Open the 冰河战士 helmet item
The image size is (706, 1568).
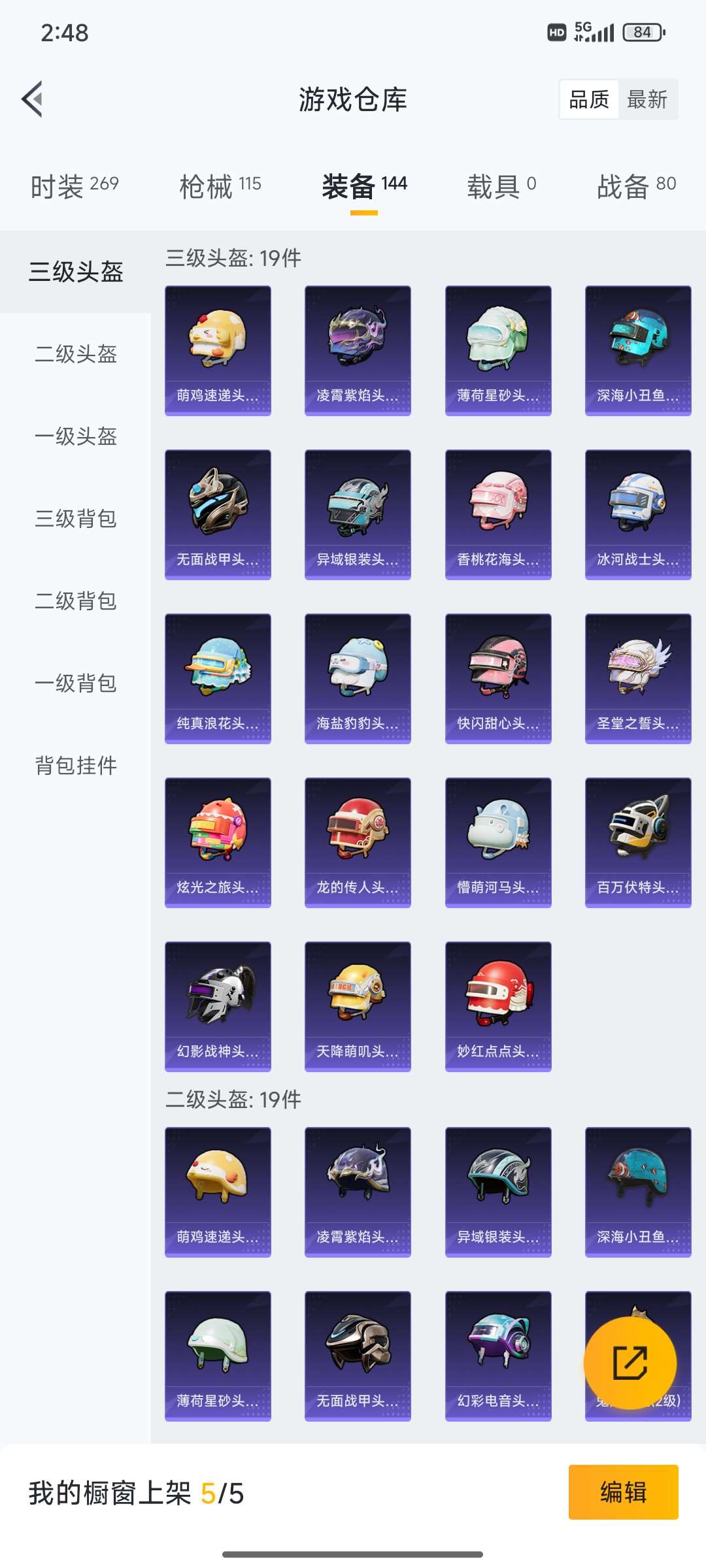coord(638,514)
